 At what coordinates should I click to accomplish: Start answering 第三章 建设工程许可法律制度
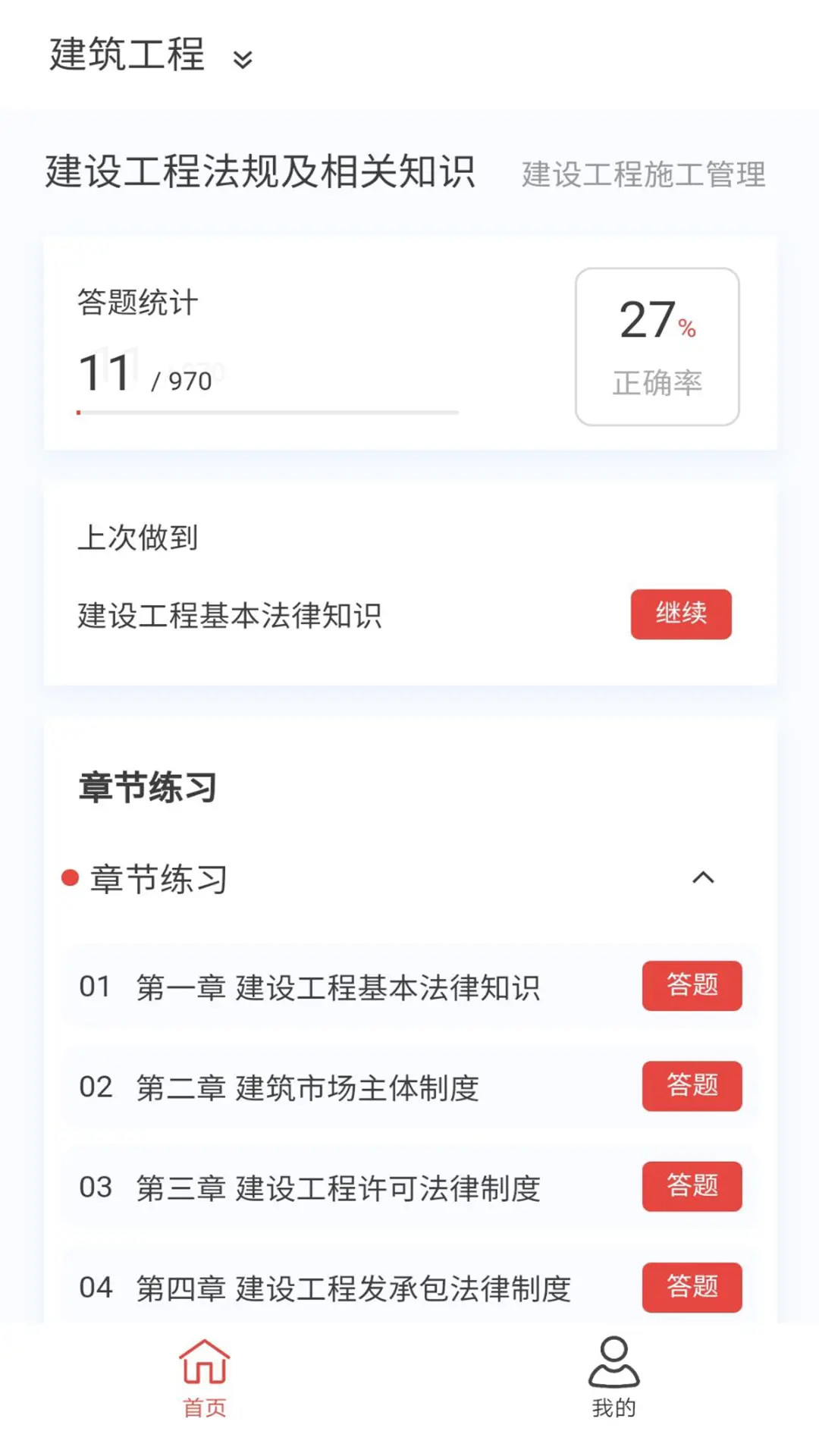692,1187
